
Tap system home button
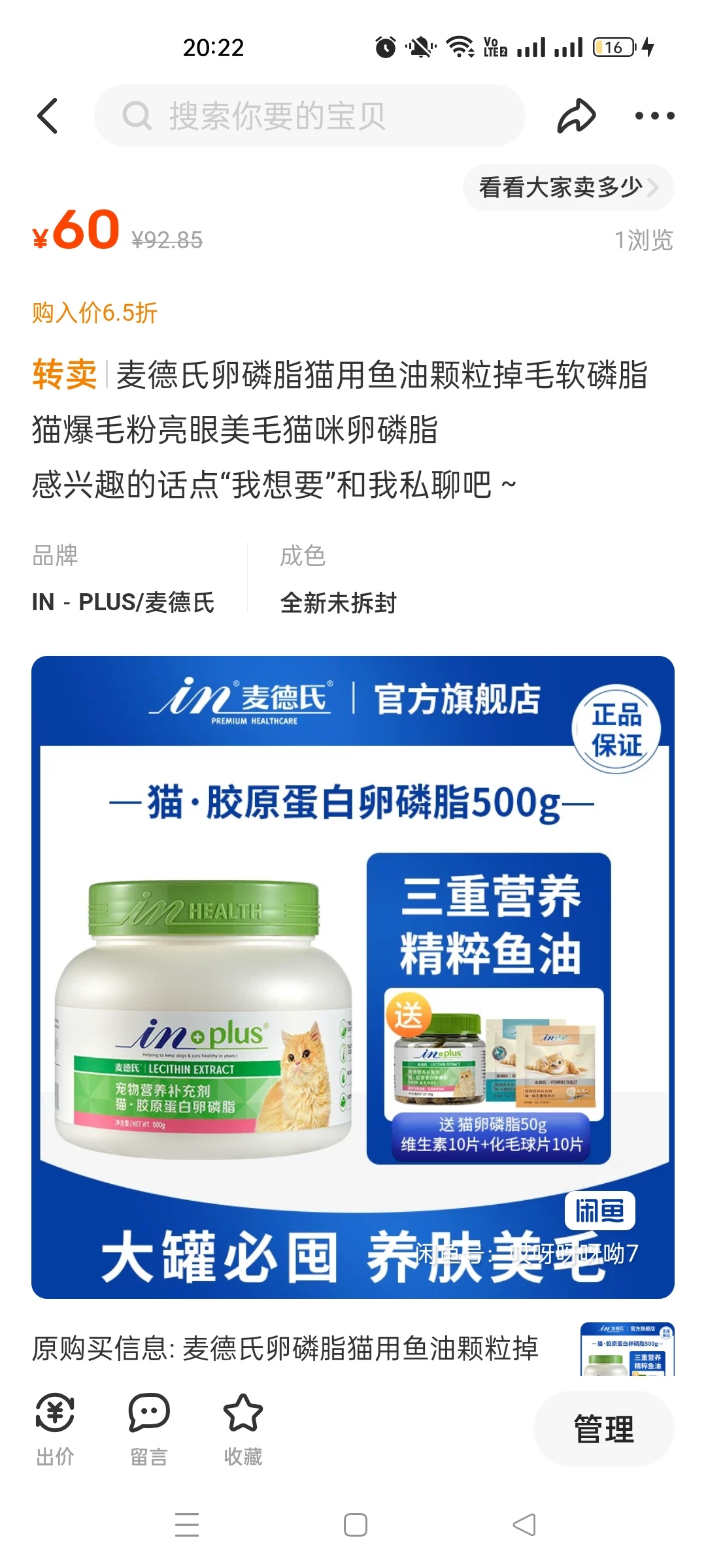click(355, 1525)
